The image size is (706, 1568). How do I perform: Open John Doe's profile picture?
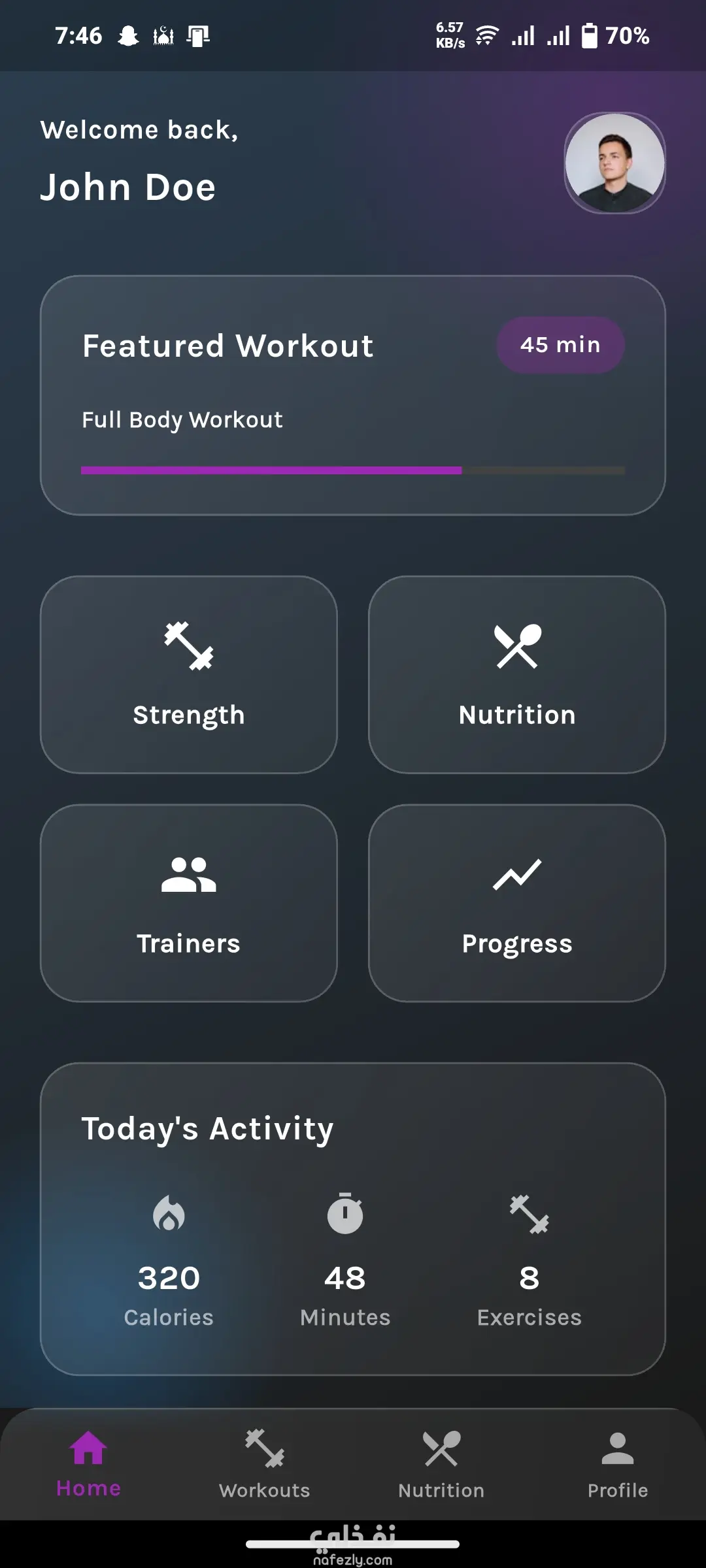point(614,163)
